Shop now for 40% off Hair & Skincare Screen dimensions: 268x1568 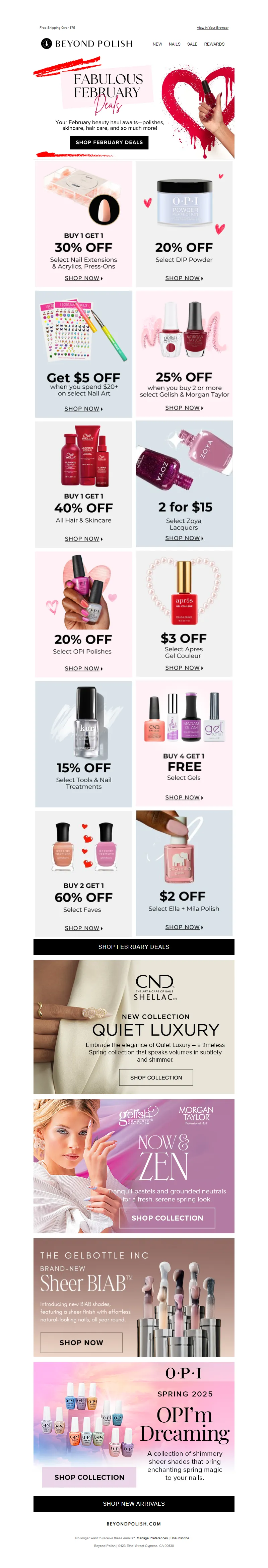(x=83, y=539)
